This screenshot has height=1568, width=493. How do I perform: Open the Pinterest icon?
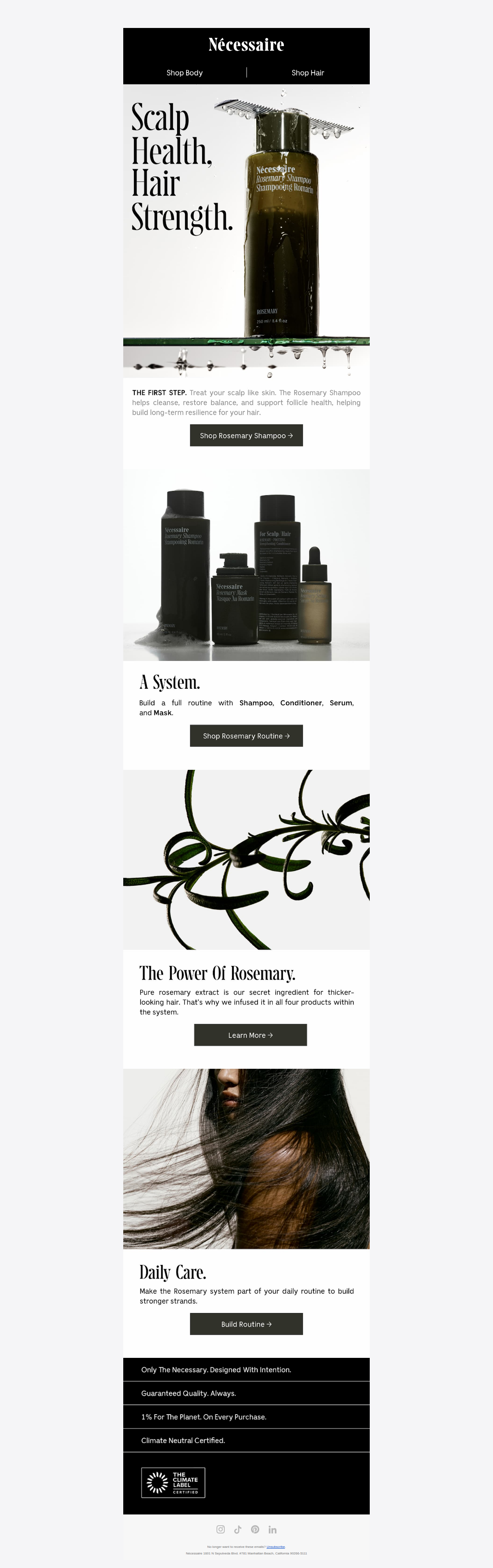[x=255, y=1529]
